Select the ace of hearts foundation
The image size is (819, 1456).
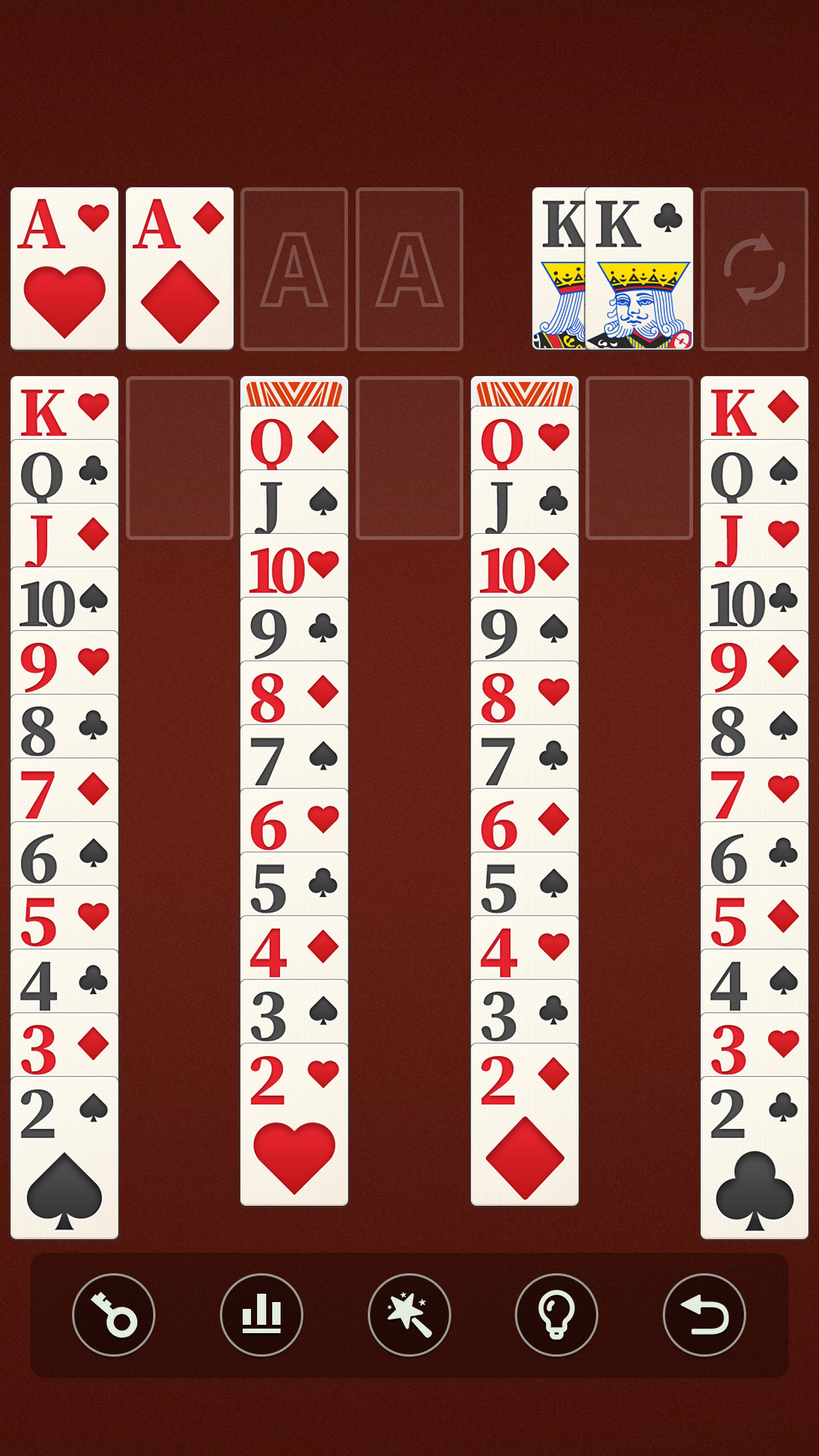tap(64, 268)
